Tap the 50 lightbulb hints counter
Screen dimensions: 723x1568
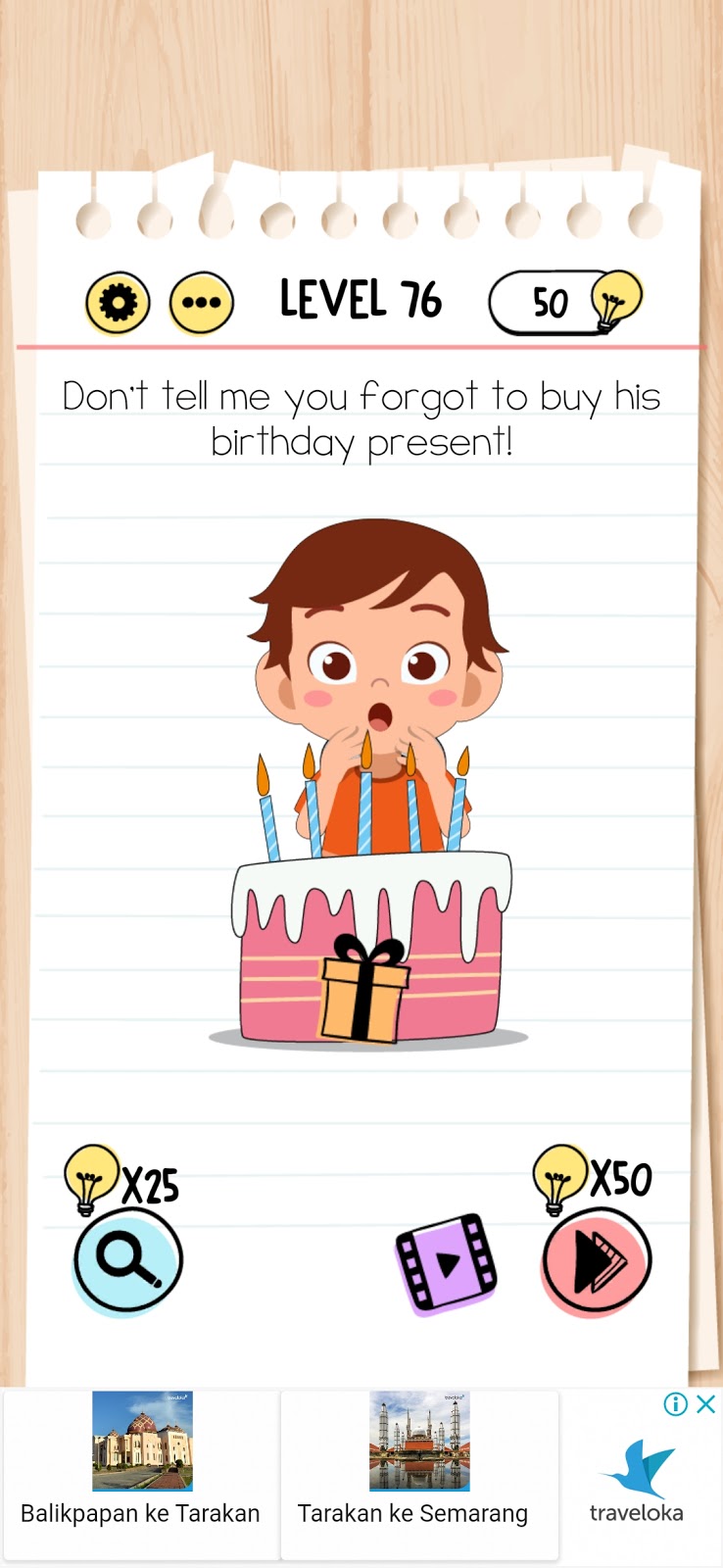pos(565,302)
